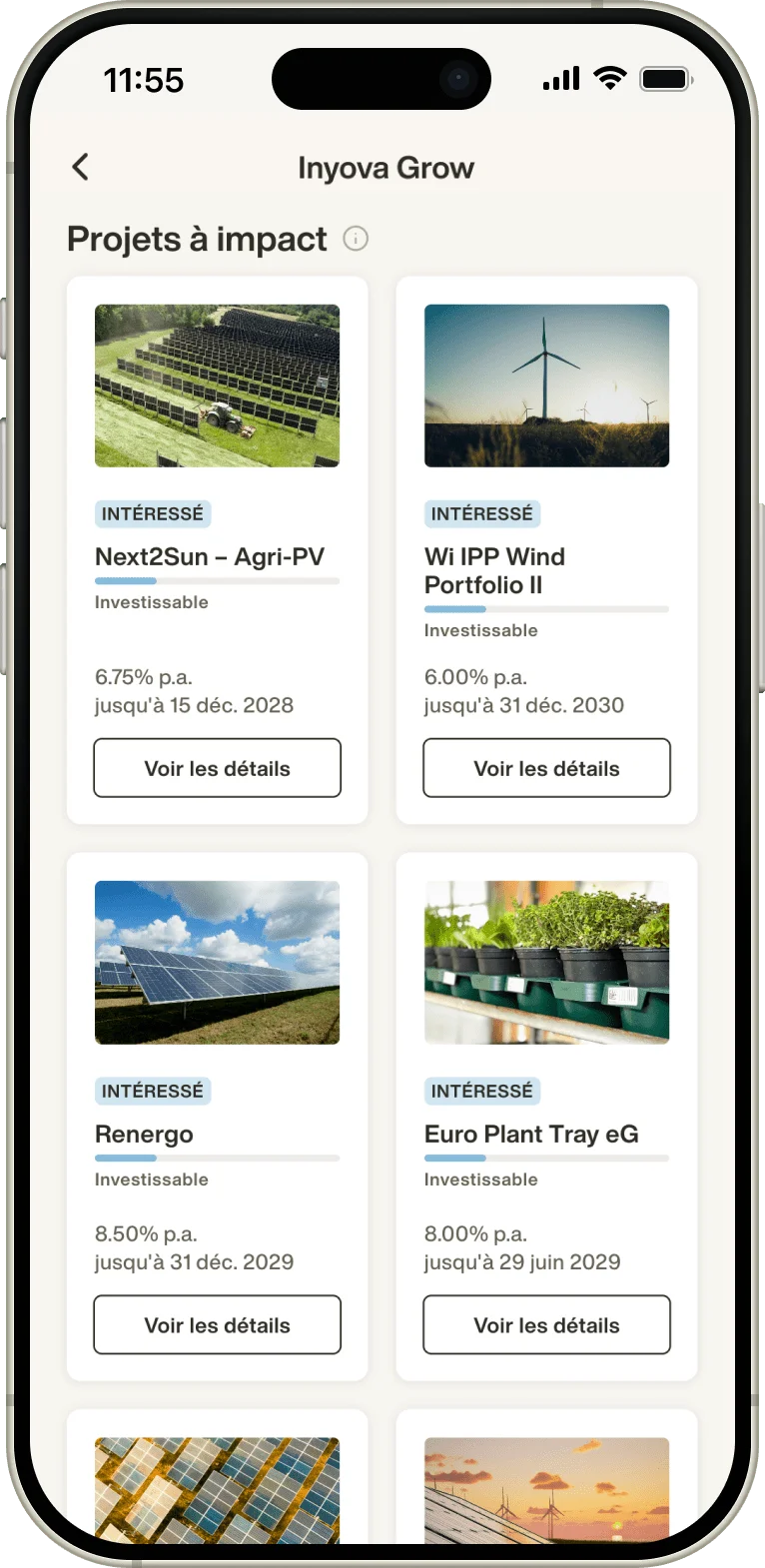Tap the INTÉRESSÉ tag on Wi IPP Wind Portfolio II
765x1568 pixels.
coord(482,513)
